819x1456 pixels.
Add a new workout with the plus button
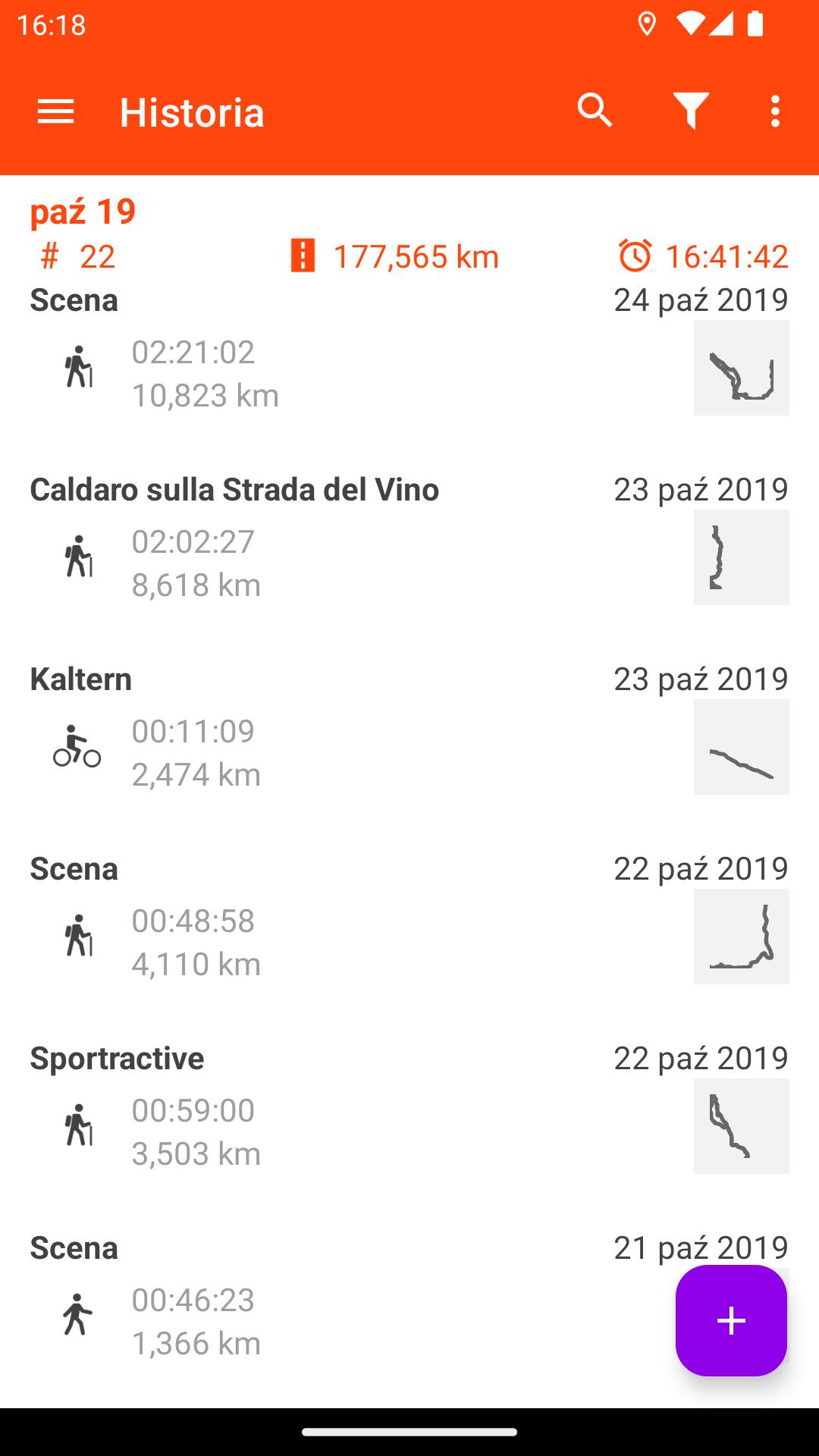731,1320
